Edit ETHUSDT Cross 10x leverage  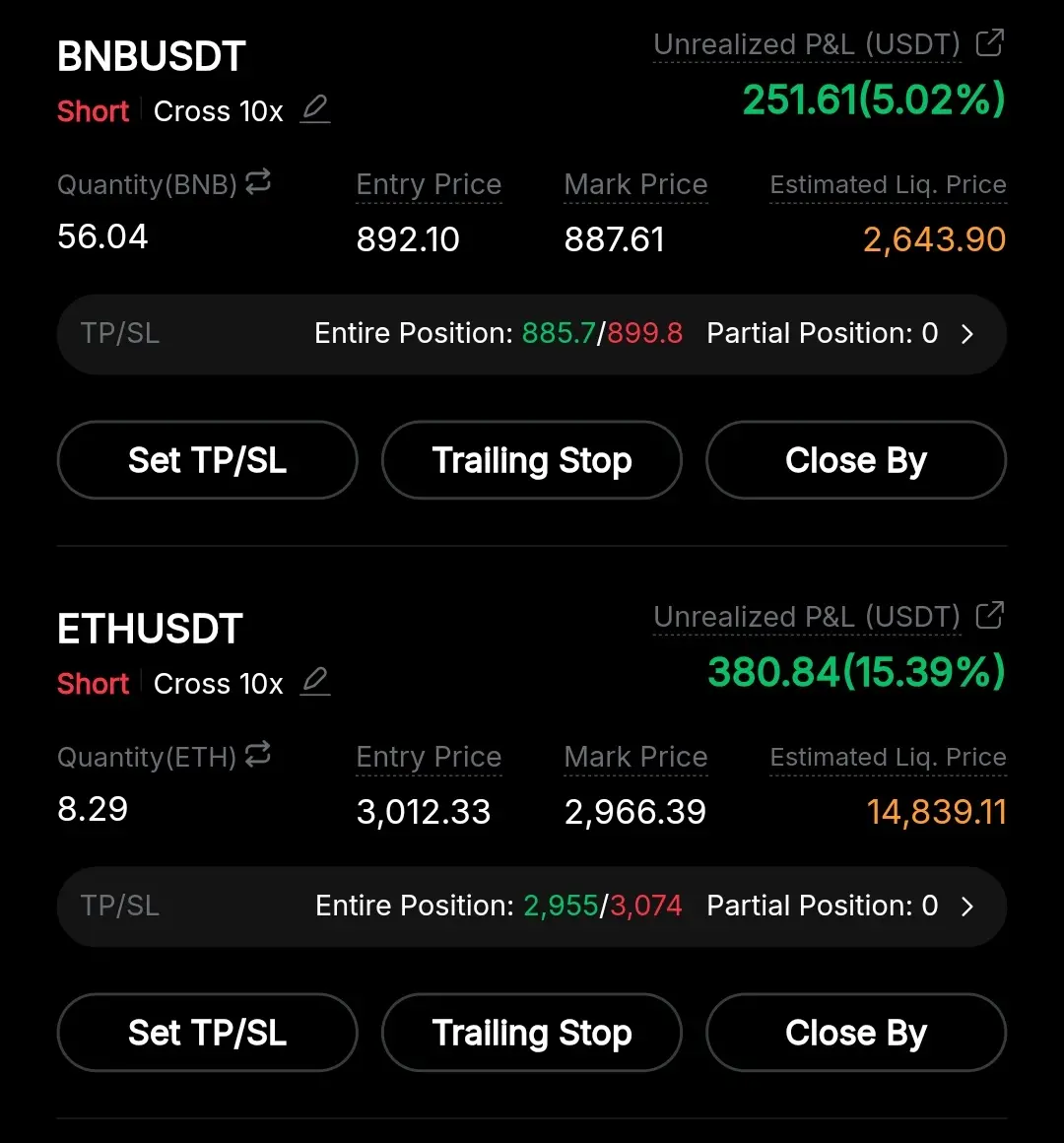tap(315, 682)
